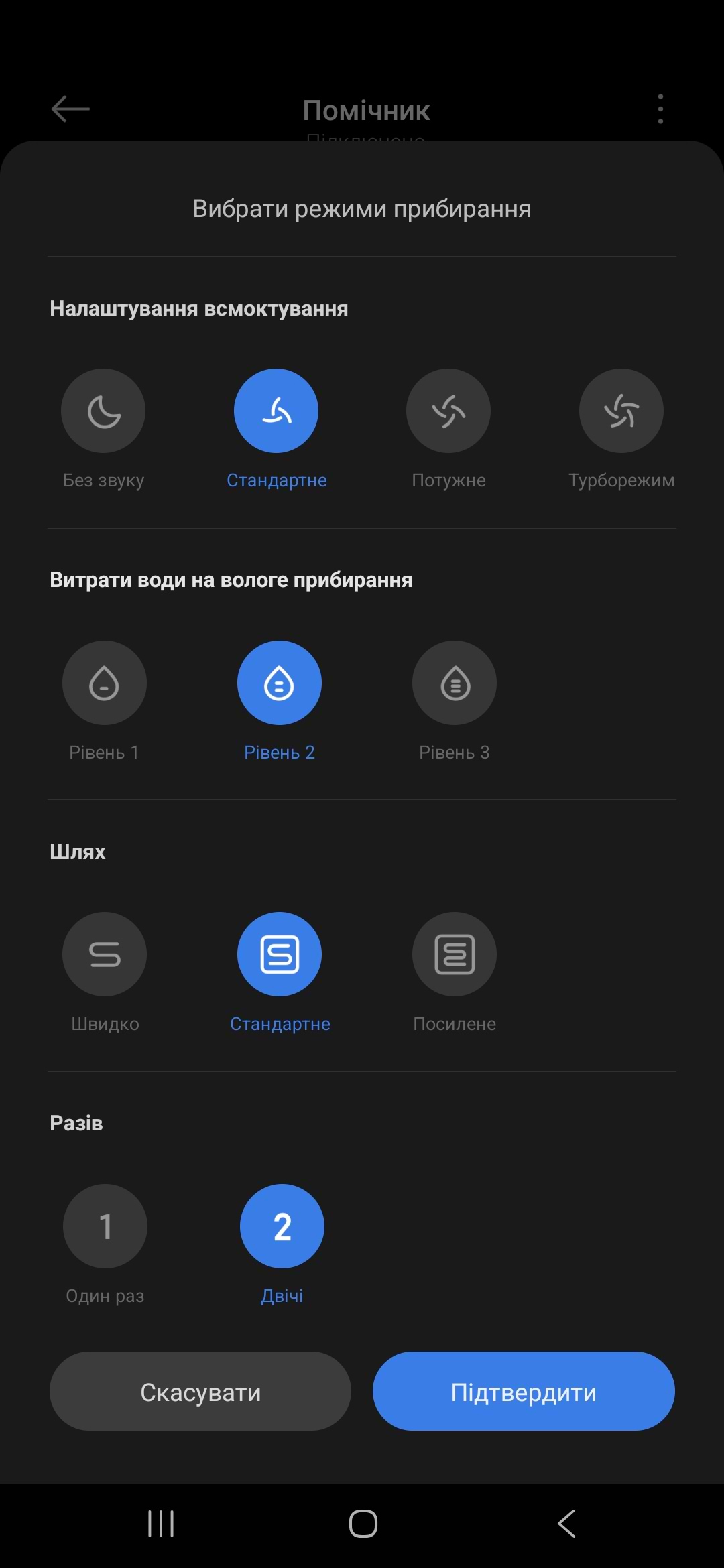Image resolution: width=724 pixels, height=1568 pixels.
Task: Select water level Рівень 3
Action: tap(455, 683)
